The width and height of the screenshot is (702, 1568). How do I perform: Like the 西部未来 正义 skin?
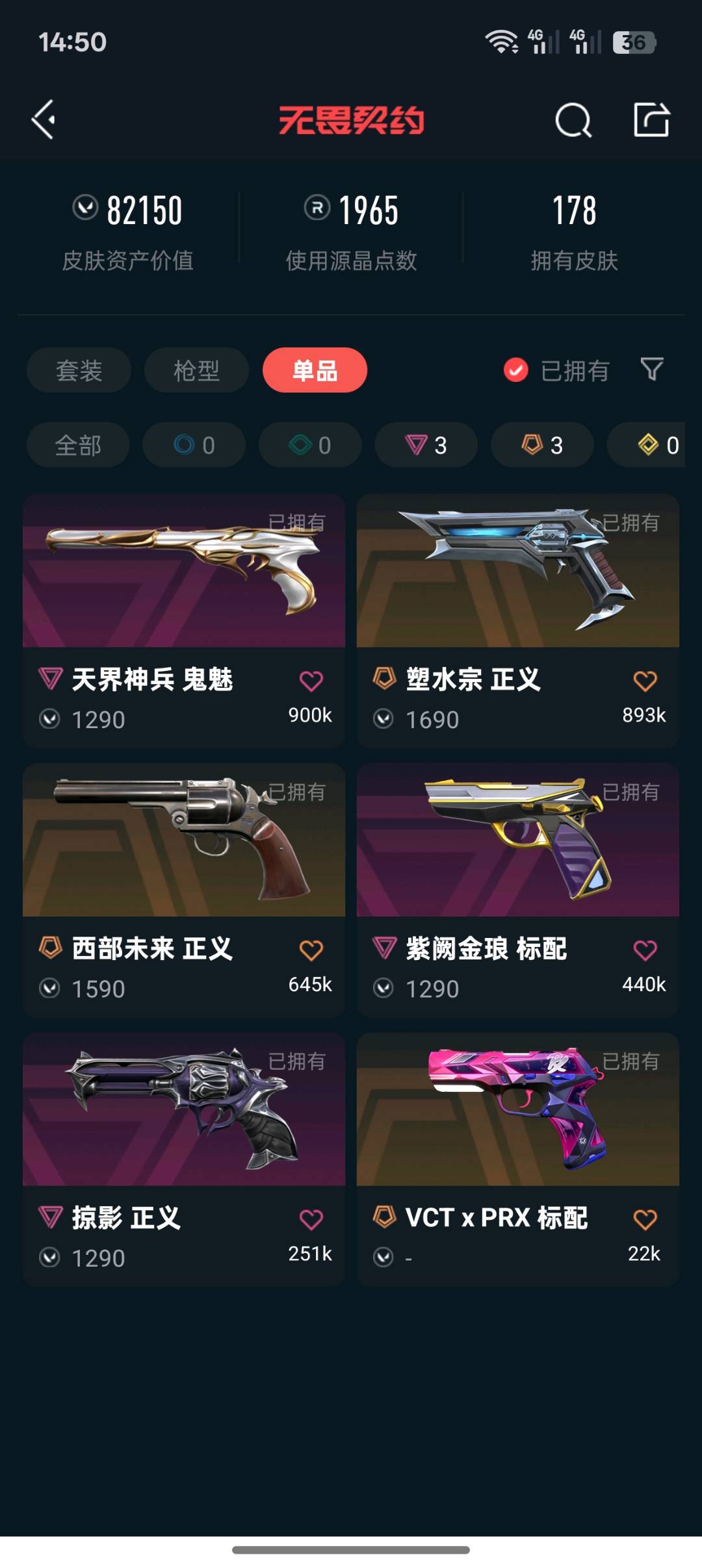pyautogui.click(x=311, y=950)
